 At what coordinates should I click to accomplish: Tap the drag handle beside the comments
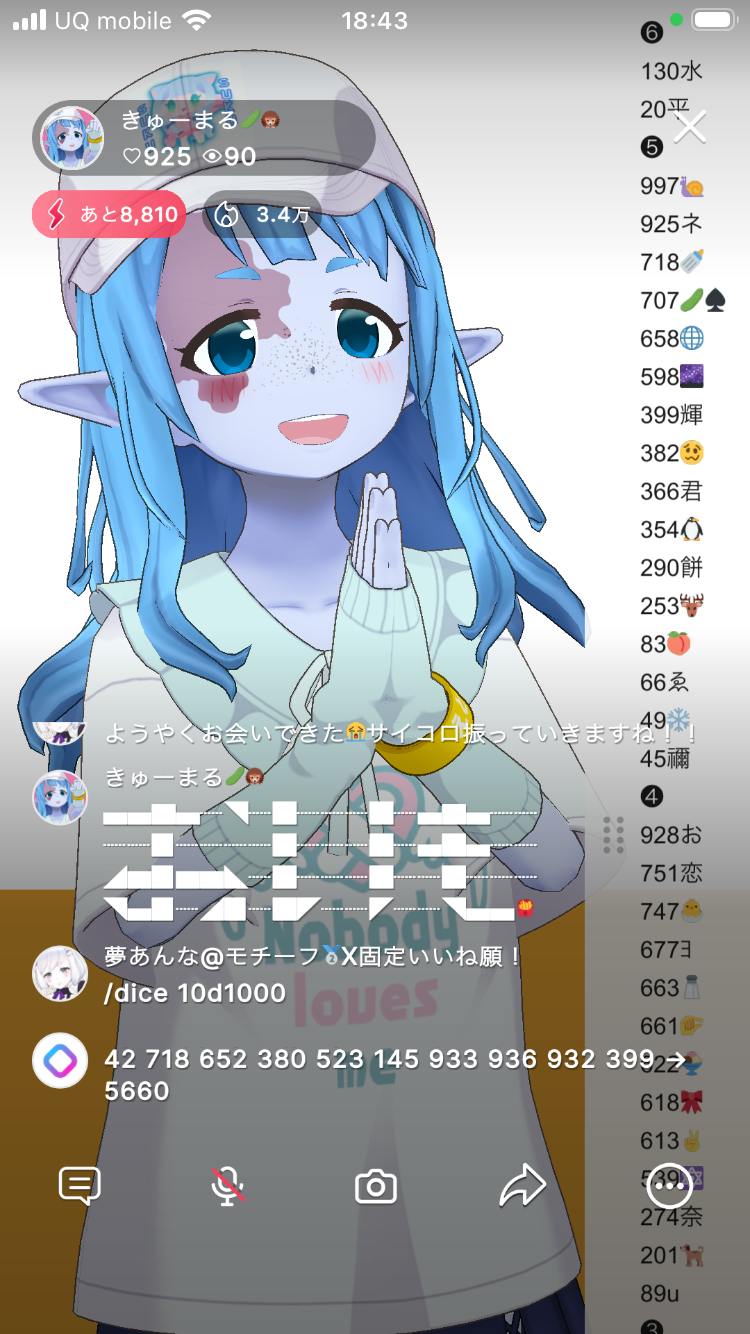pyautogui.click(x=614, y=835)
